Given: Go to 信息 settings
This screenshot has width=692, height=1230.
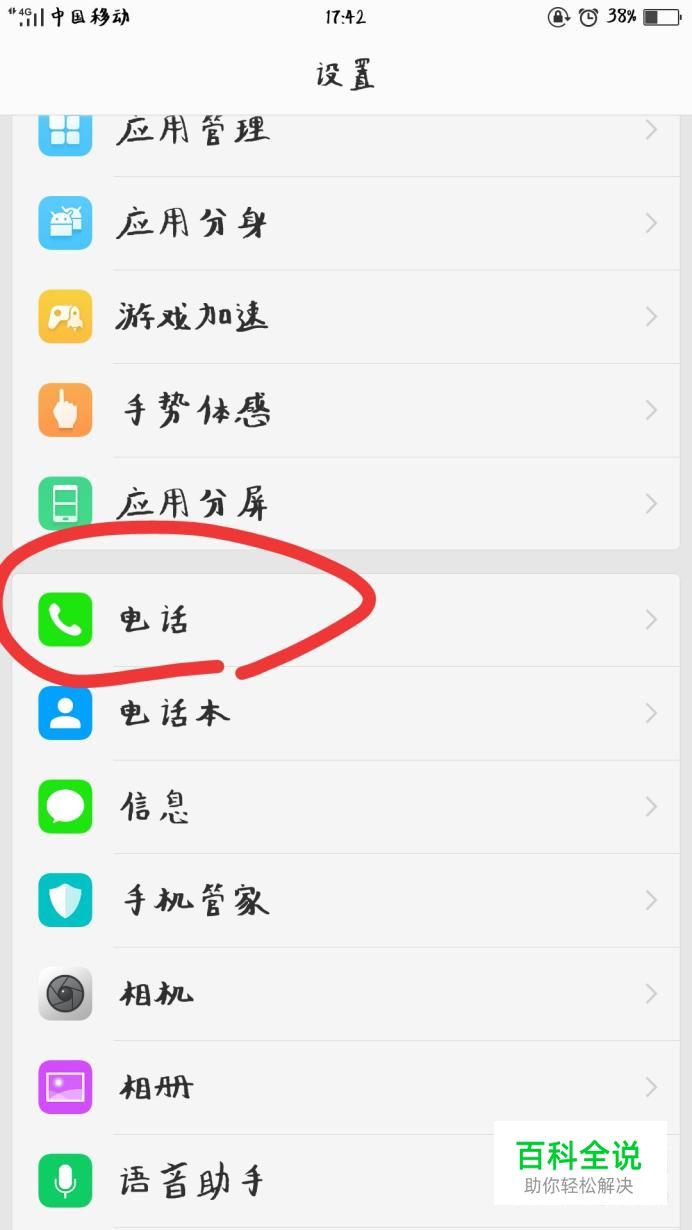Looking at the screenshot, I should (x=346, y=807).
